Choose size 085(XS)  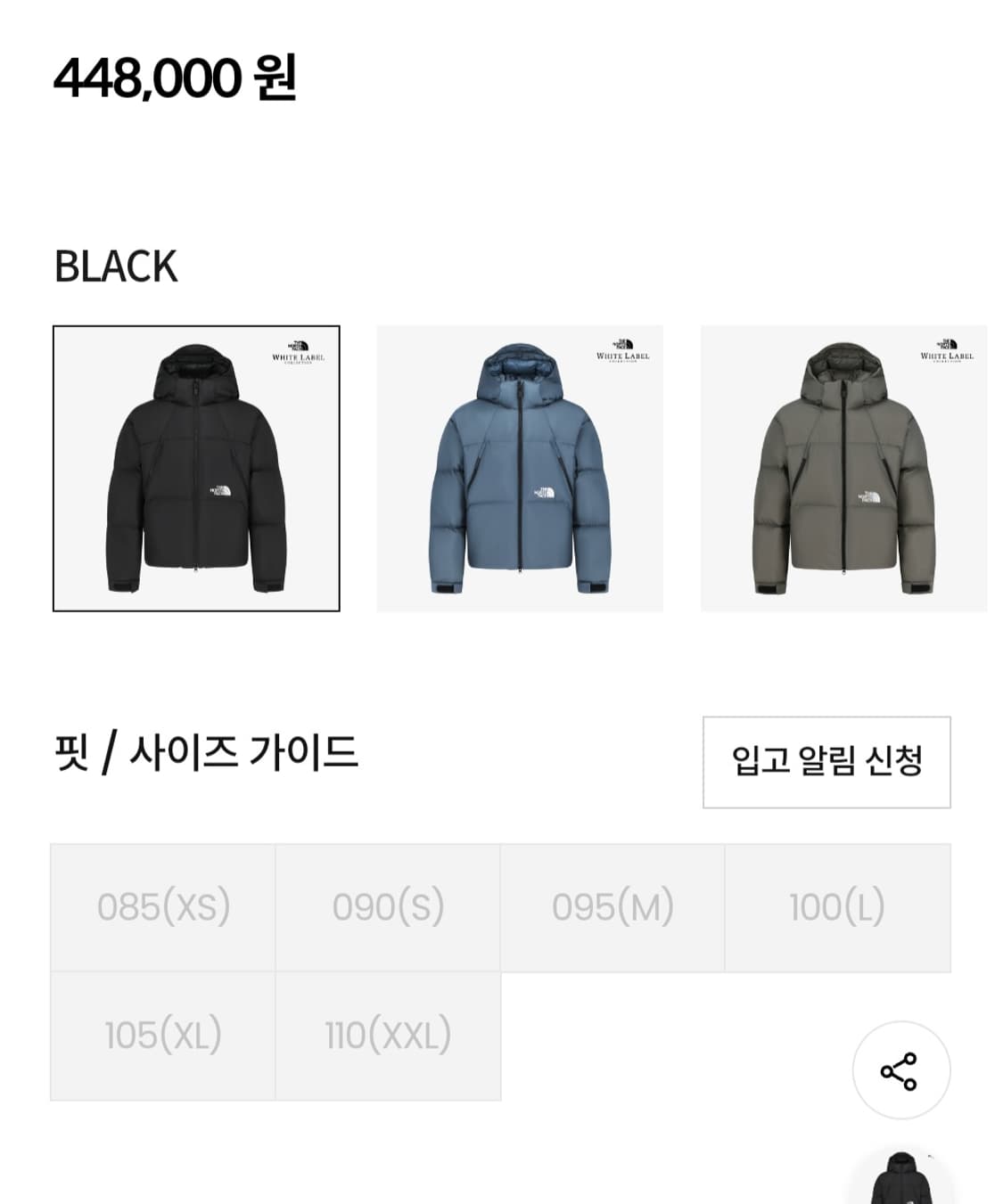click(x=163, y=905)
